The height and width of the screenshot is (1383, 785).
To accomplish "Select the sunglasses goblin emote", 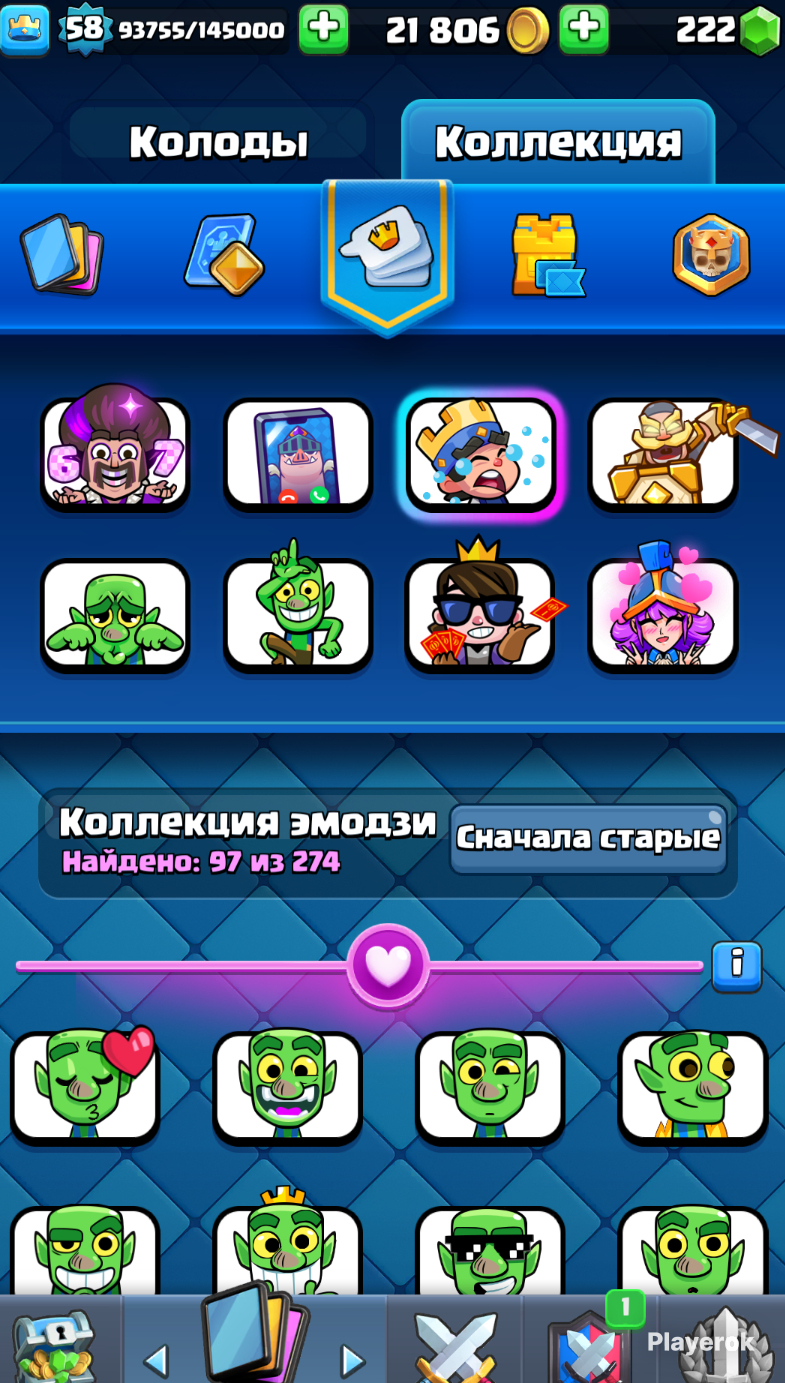I will pyautogui.click(x=490, y=1250).
